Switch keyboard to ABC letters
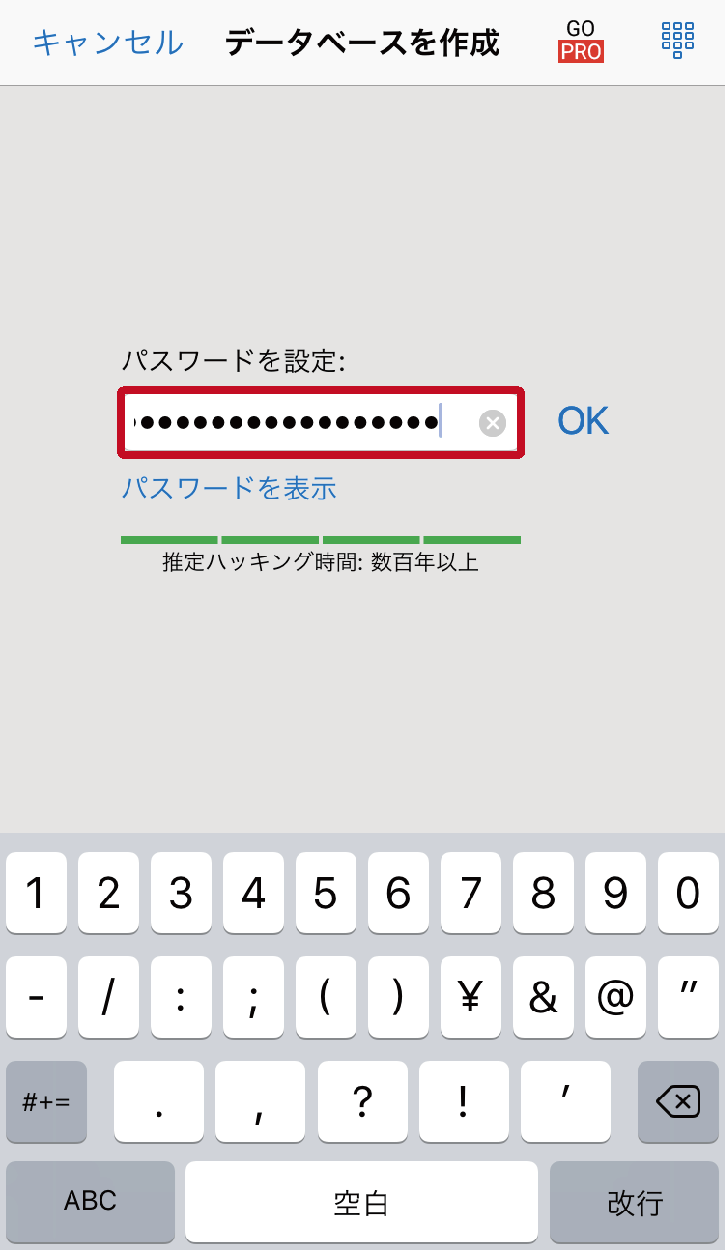 pos(90,1201)
